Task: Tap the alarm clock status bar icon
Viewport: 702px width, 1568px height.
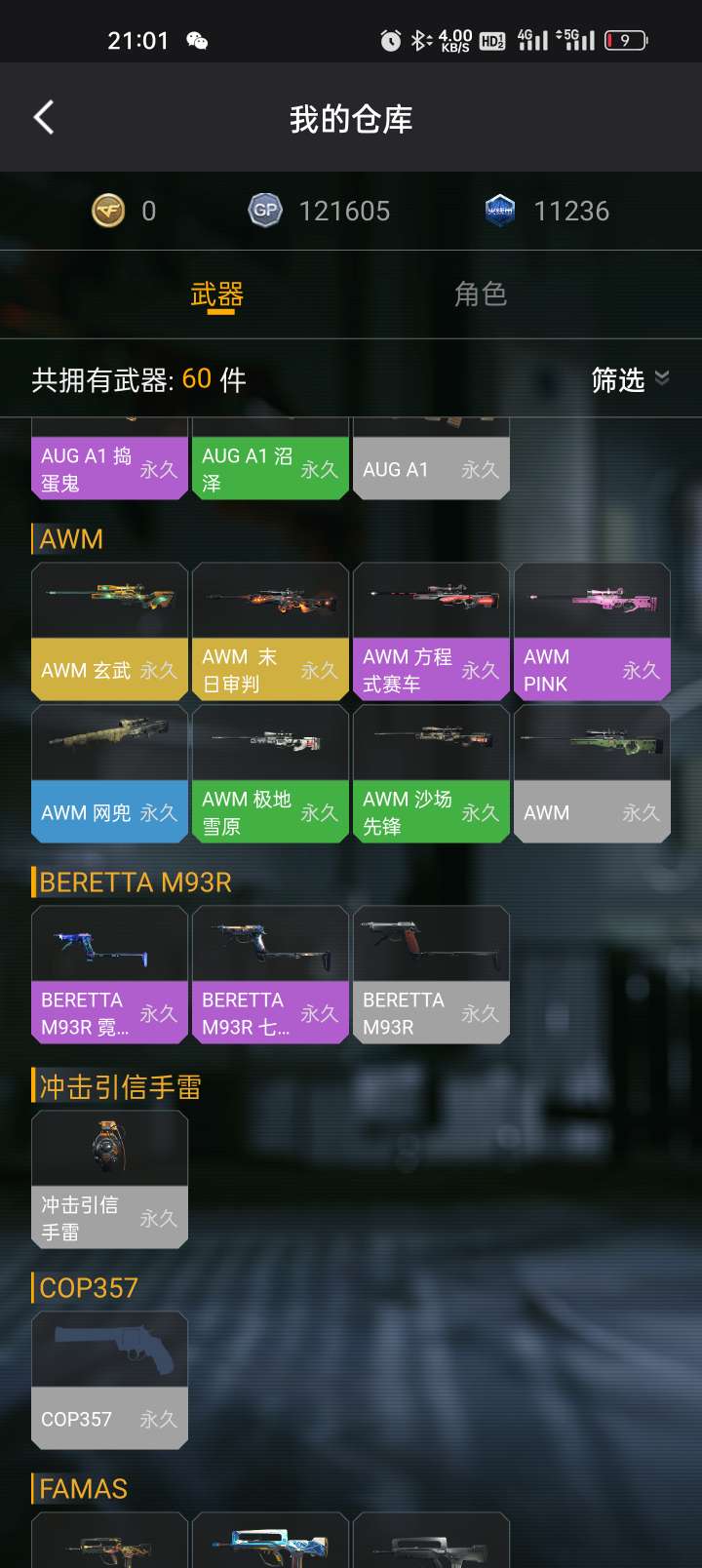Action: pyautogui.click(x=390, y=39)
